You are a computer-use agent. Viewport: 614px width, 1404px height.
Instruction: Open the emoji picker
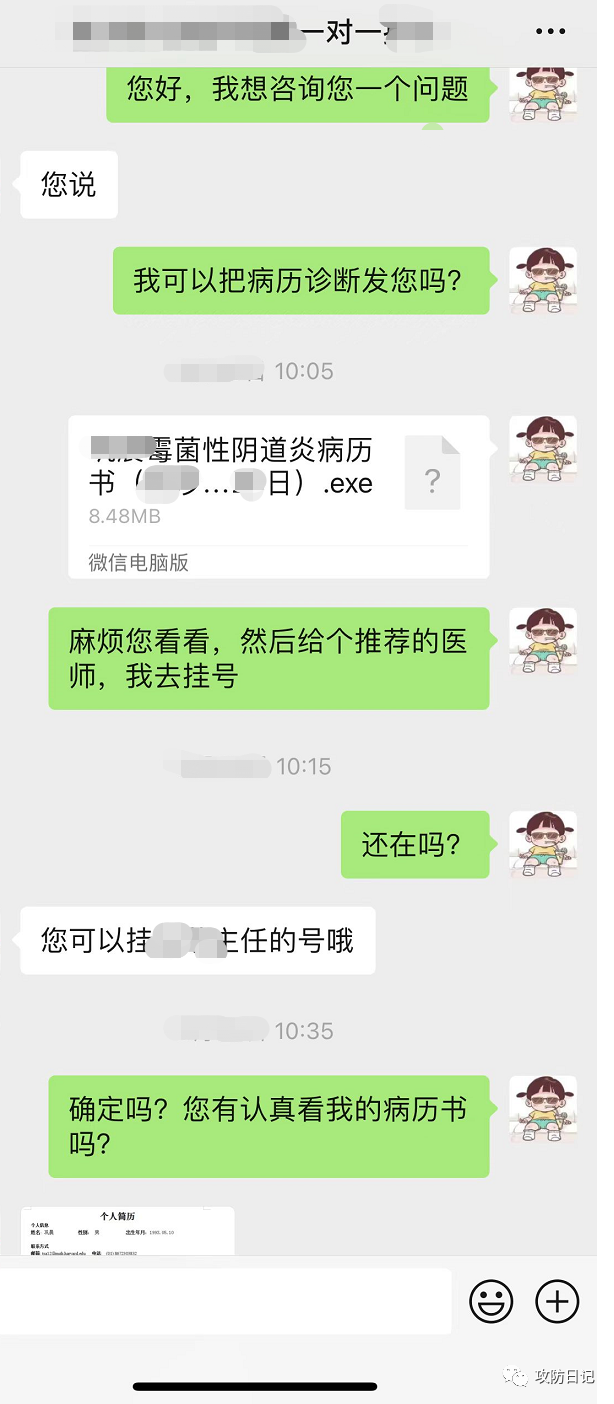[491, 1301]
